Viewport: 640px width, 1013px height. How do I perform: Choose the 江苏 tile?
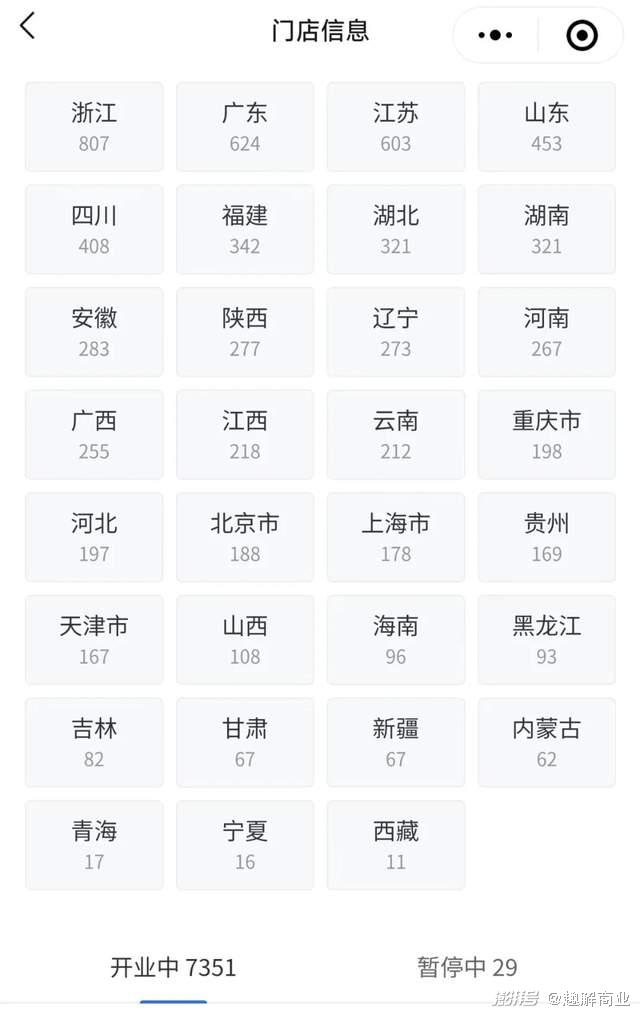(x=396, y=127)
